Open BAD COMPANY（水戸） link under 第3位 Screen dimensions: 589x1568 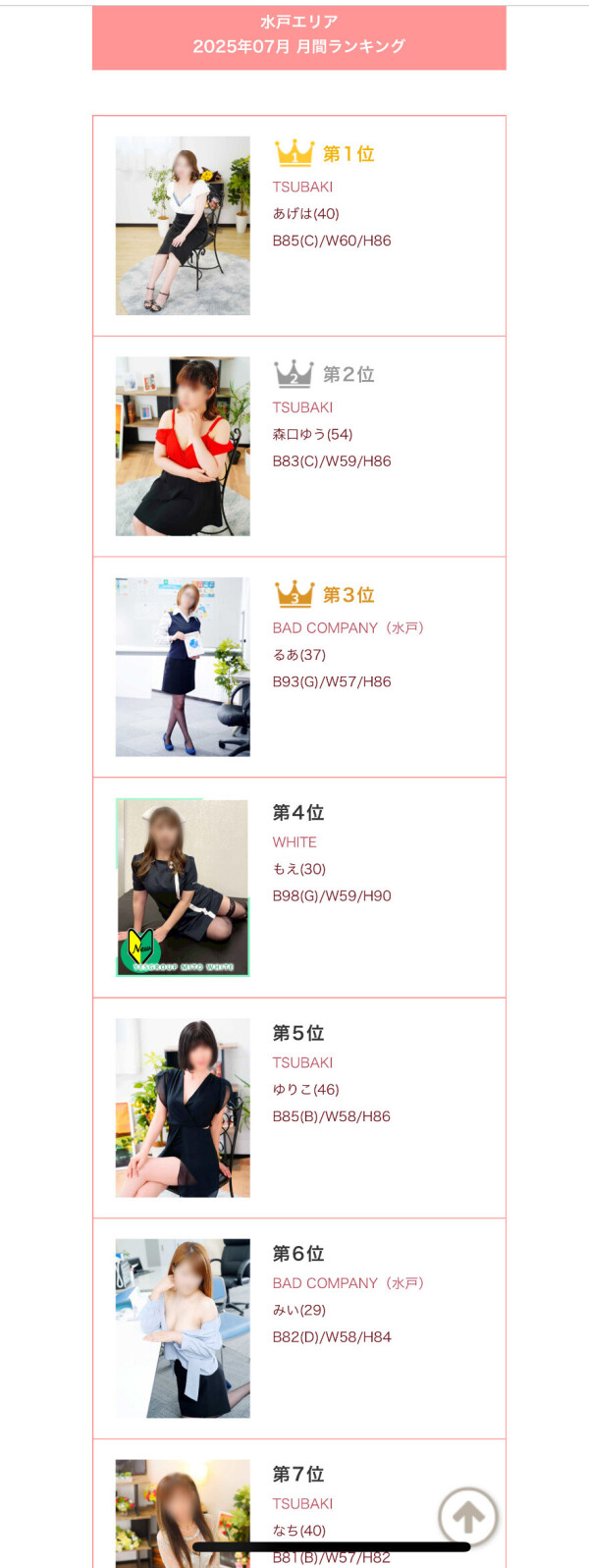coord(348,627)
